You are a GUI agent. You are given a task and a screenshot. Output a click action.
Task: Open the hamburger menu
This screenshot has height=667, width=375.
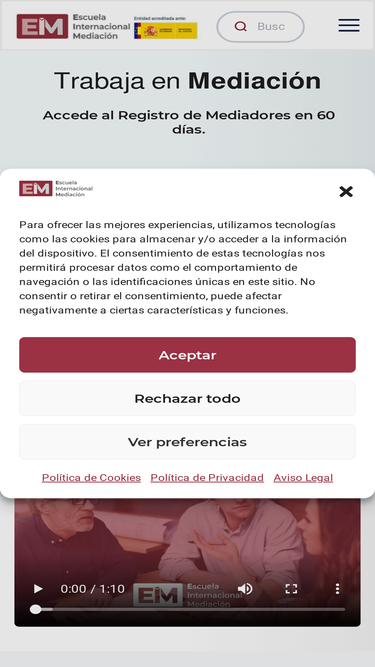[x=349, y=26]
